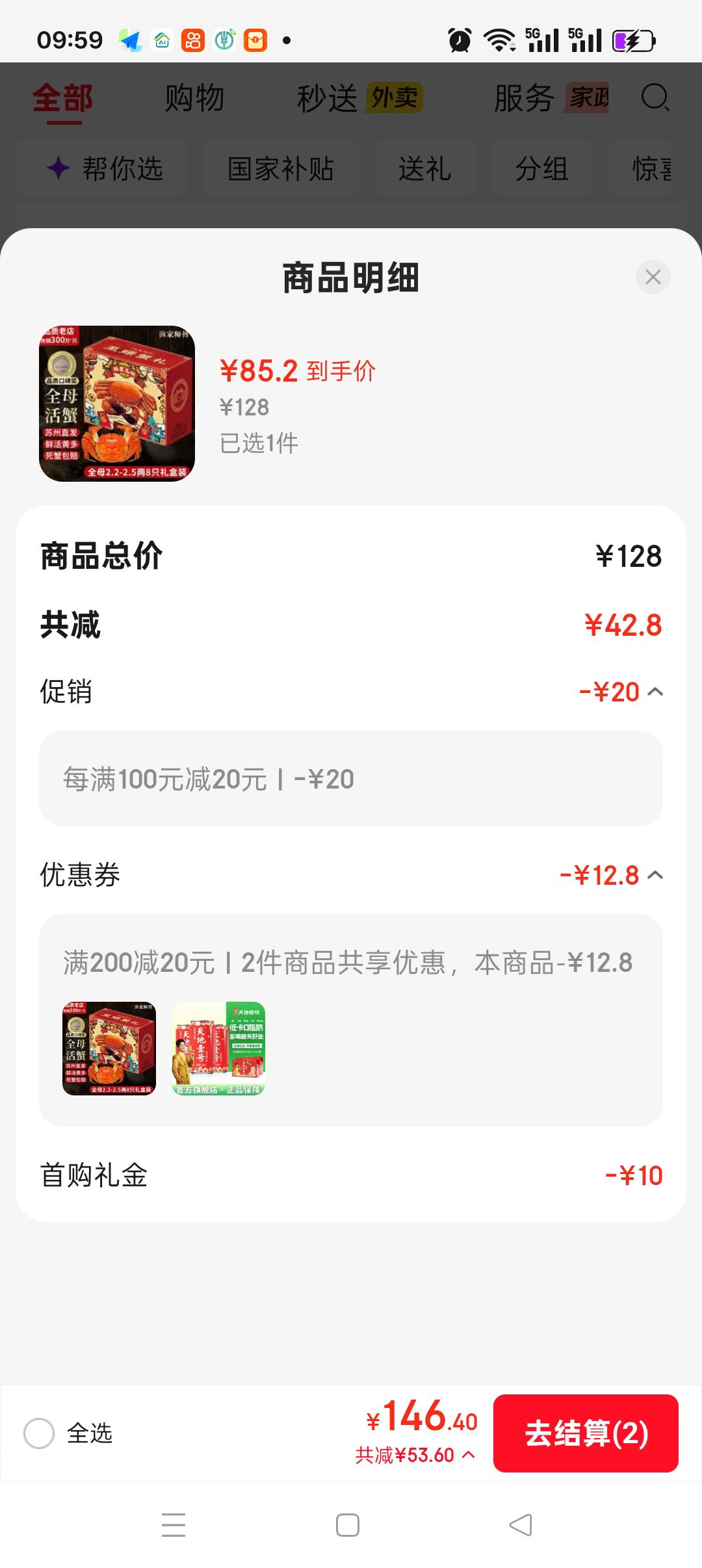
Task: Collapse the 促销 discount details
Action: [x=655, y=692]
